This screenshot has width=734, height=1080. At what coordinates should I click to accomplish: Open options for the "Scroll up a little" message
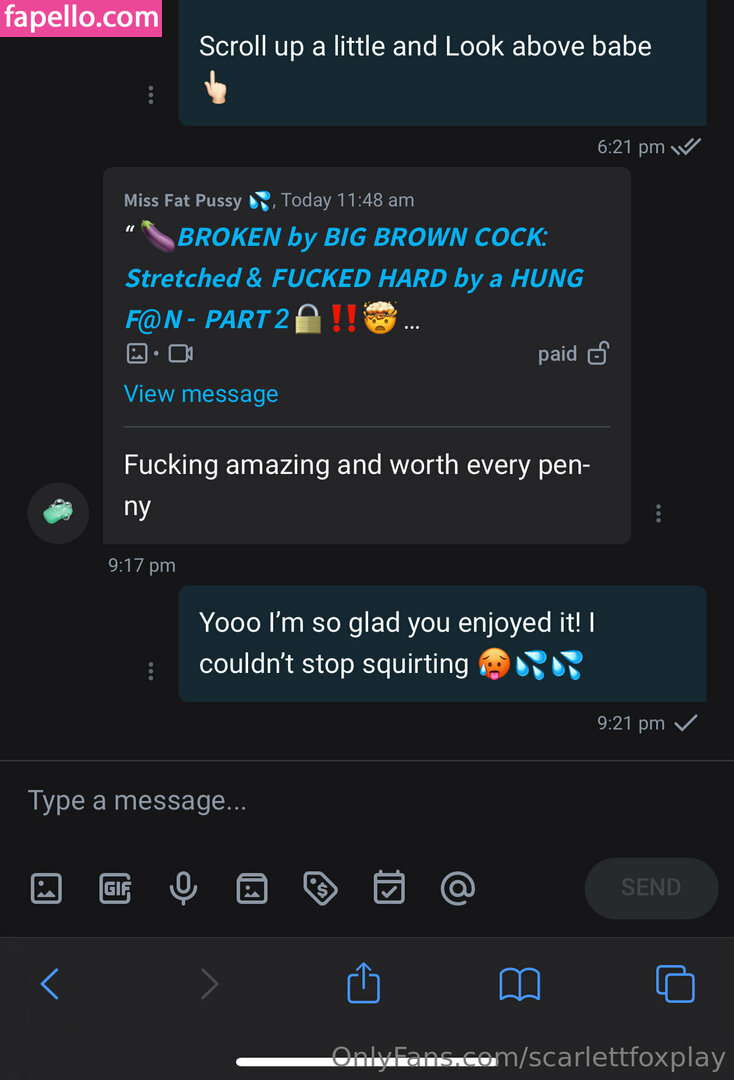tap(150, 95)
